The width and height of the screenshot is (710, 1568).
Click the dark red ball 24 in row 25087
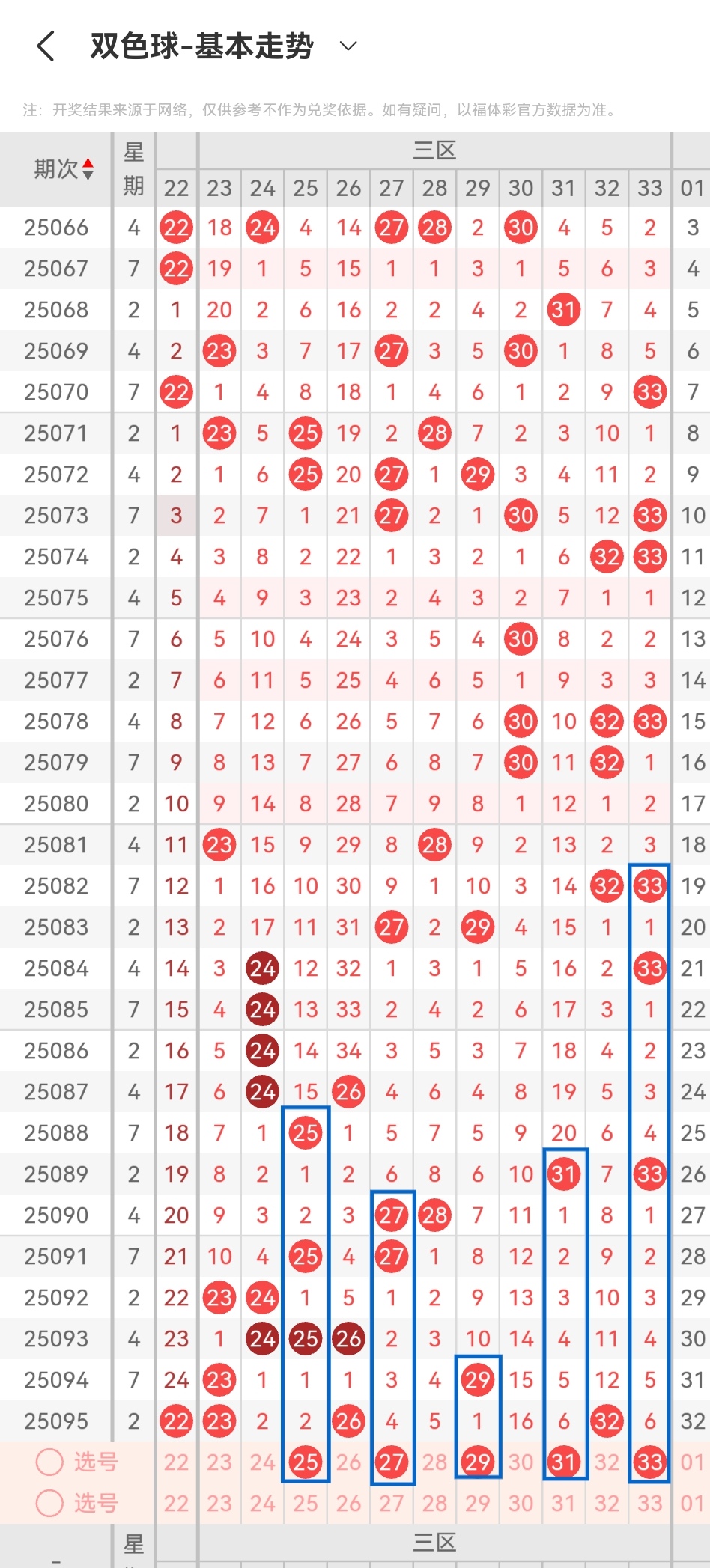coord(262,1092)
